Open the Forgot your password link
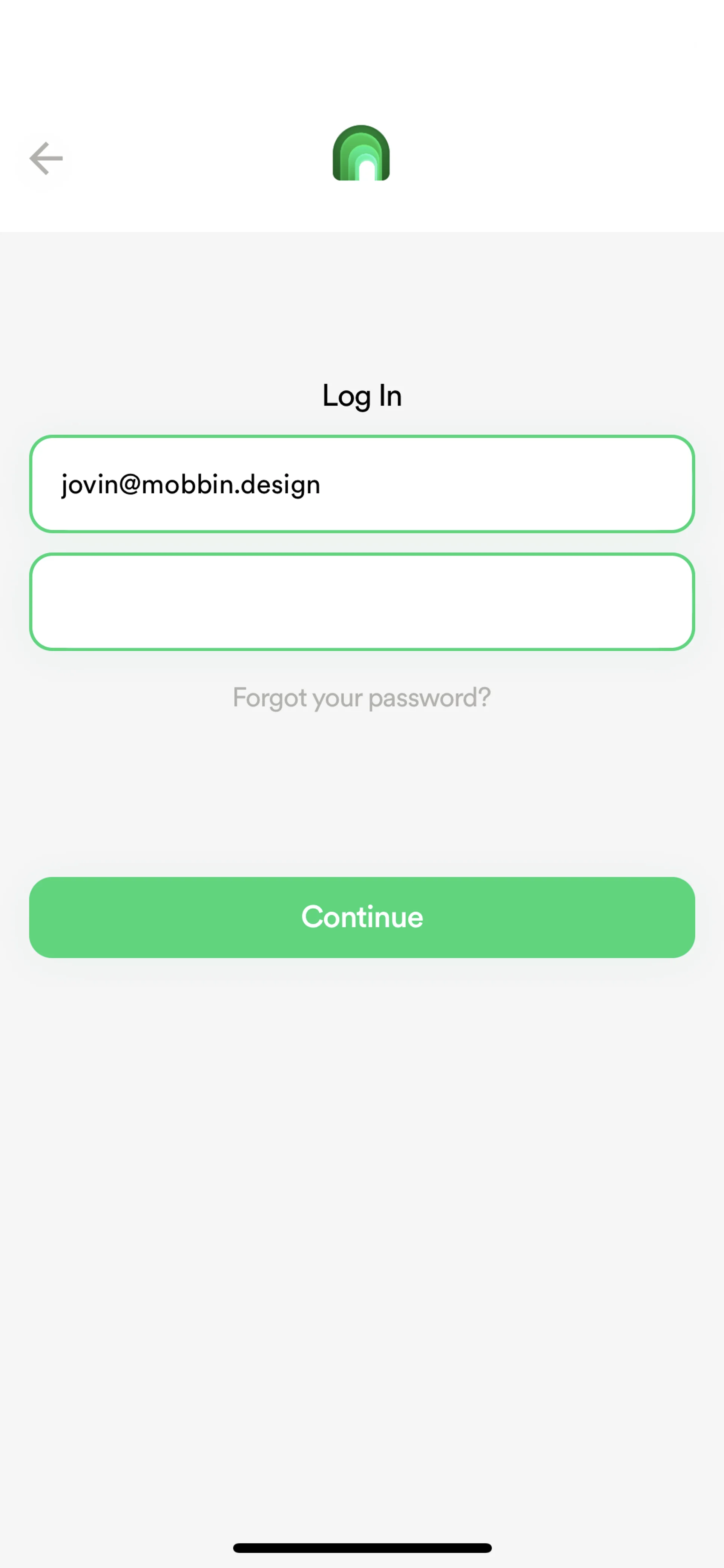 (361, 697)
